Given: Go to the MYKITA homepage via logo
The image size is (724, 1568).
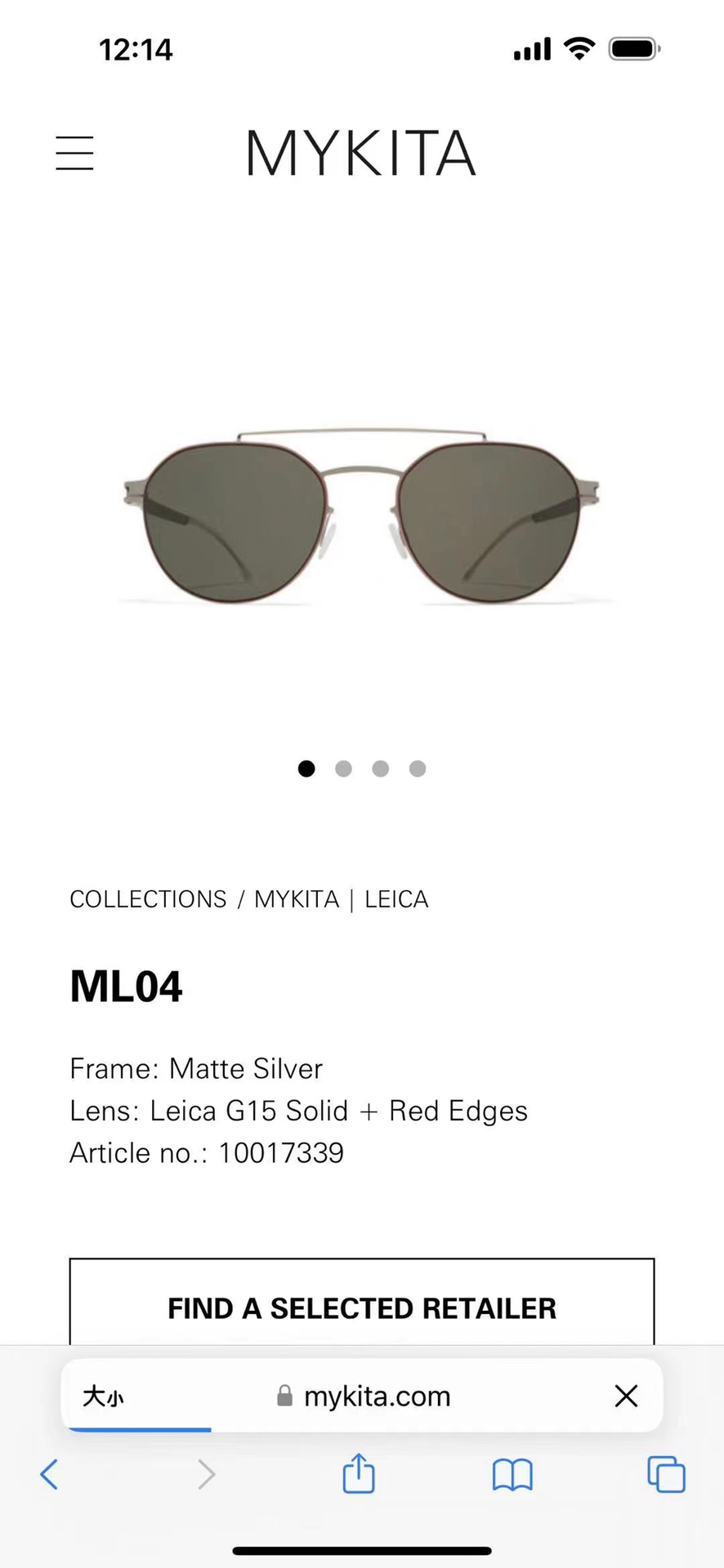Looking at the screenshot, I should tap(360, 153).
